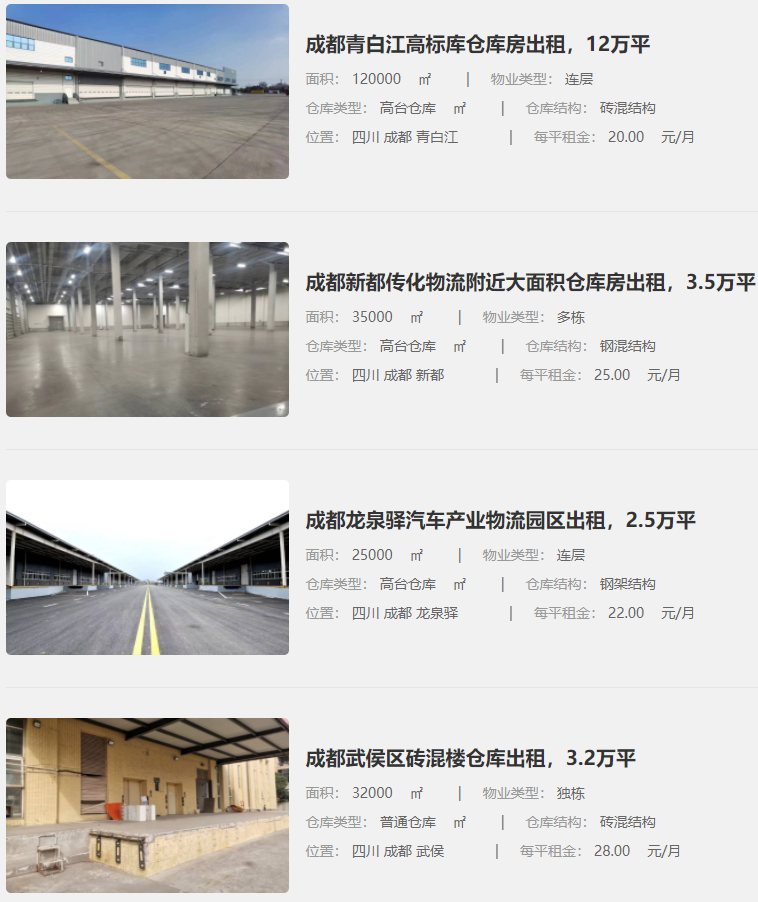Tap the photo of the 龙泉驿 2.5万平 logistics park
758x902 pixels.
pos(147,567)
